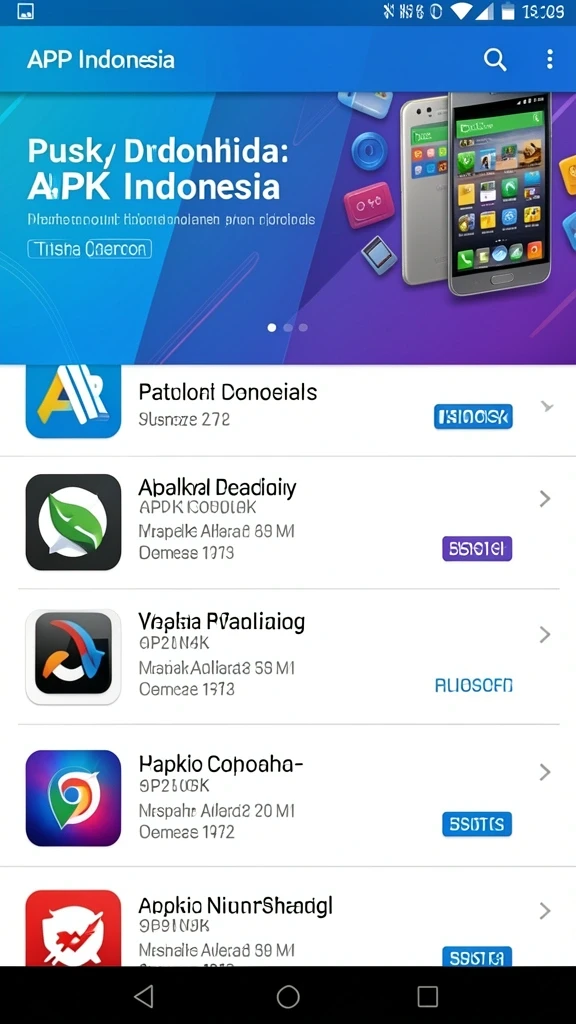The width and height of the screenshot is (576, 1024).
Task: Expand the chevron beside Apalkral Deadoiiy
Action: [x=545, y=500]
